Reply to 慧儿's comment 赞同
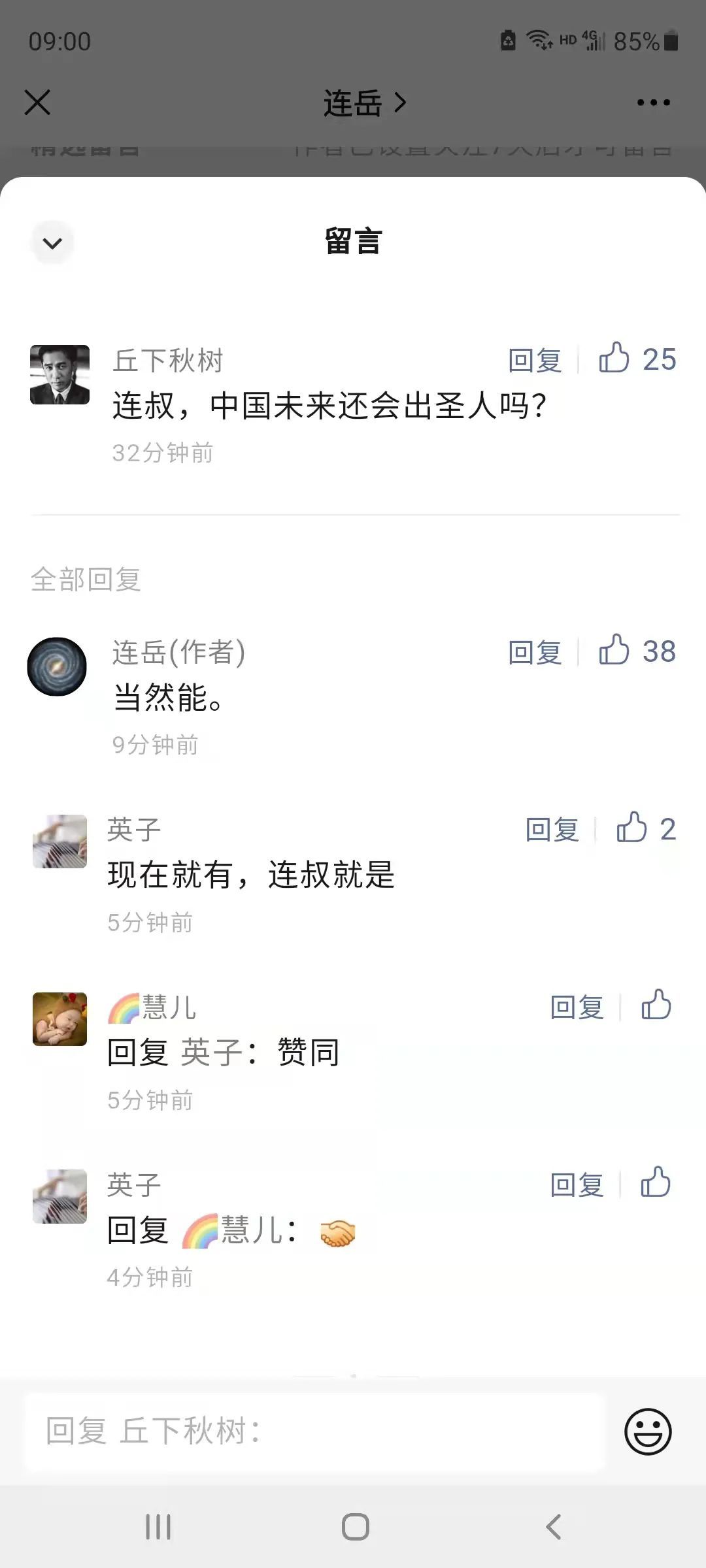The height and width of the screenshot is (1568, 706). tap(577, 1007)
